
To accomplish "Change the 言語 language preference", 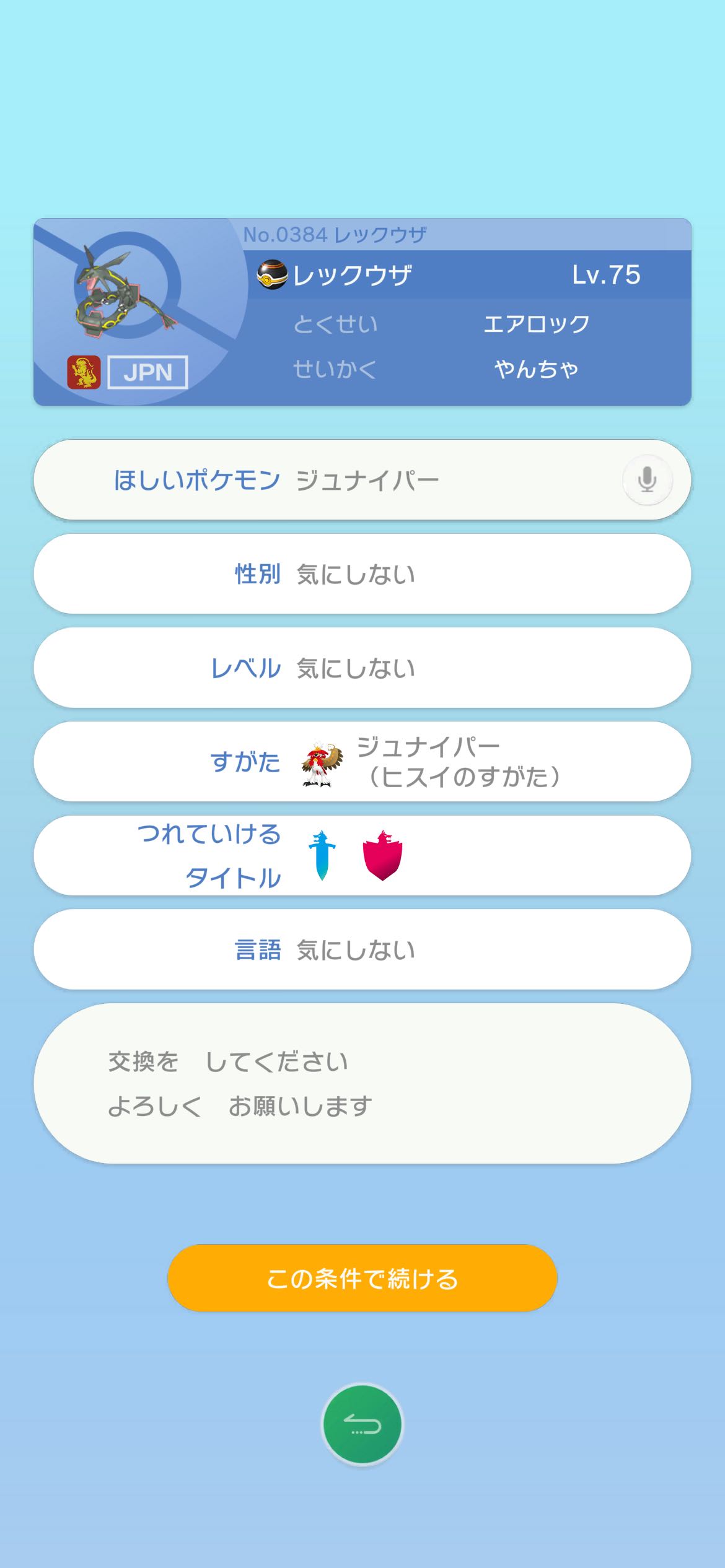I will [x=362, y=949].
